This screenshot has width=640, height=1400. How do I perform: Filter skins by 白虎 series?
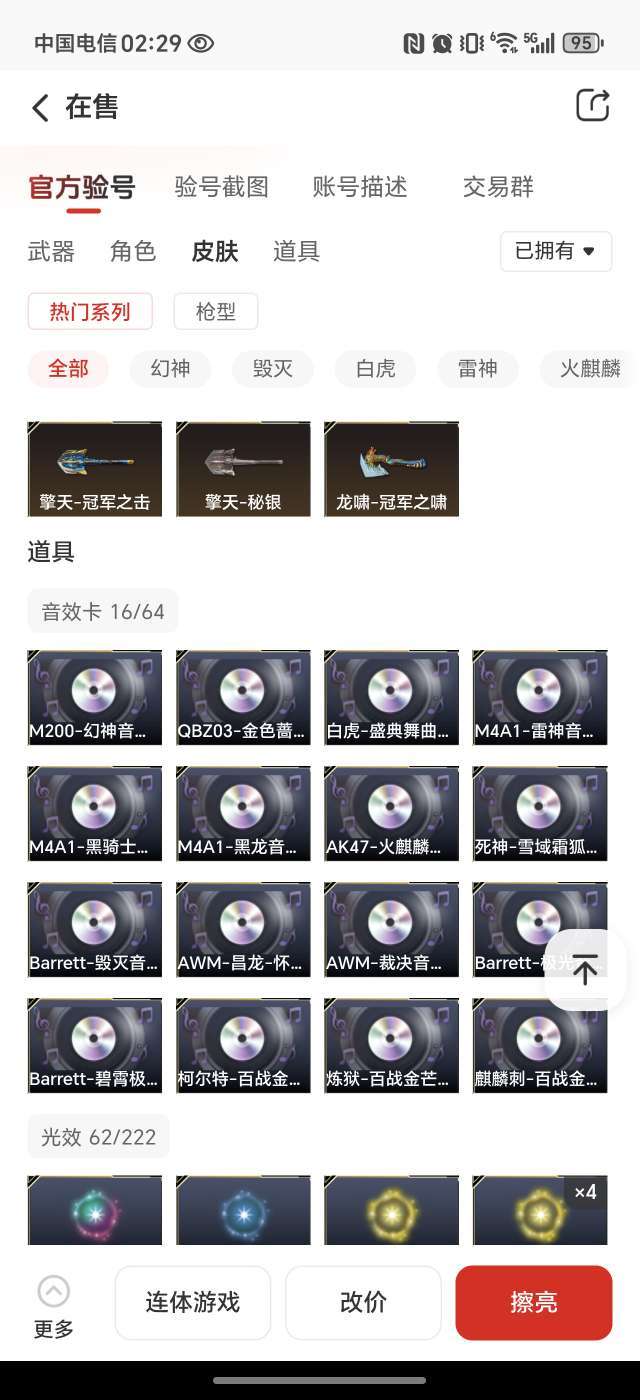[376, 369]
